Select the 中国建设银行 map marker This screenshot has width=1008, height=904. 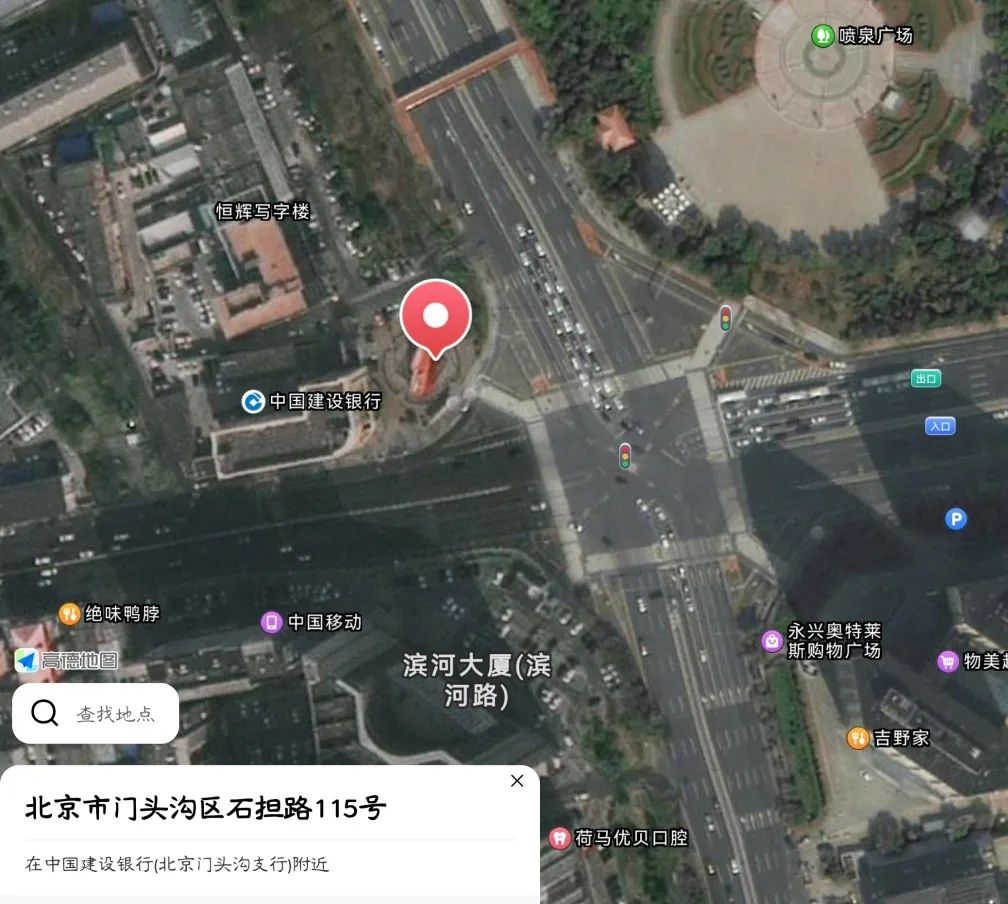coord(254,401)
